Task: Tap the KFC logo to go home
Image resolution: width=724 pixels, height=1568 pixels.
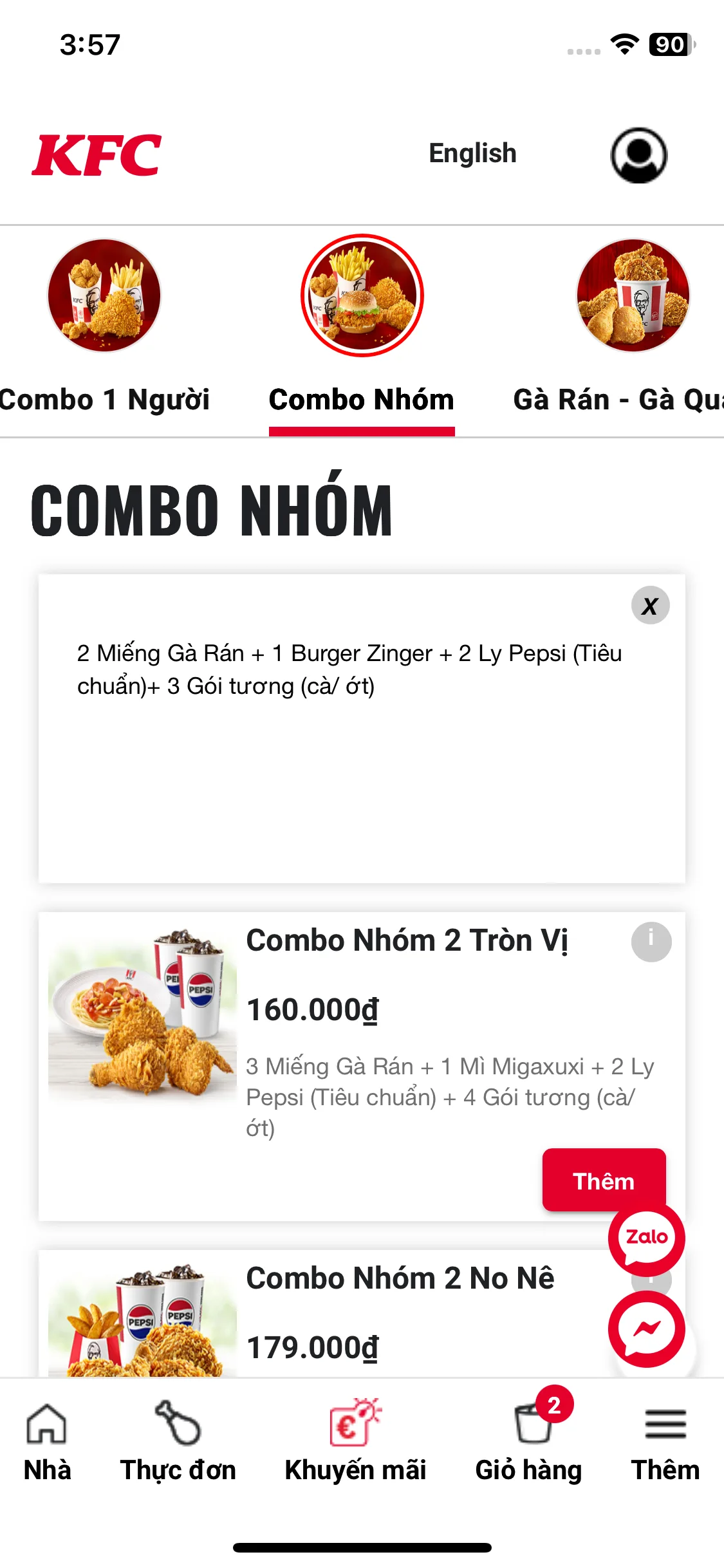Action: pos(97,155)
